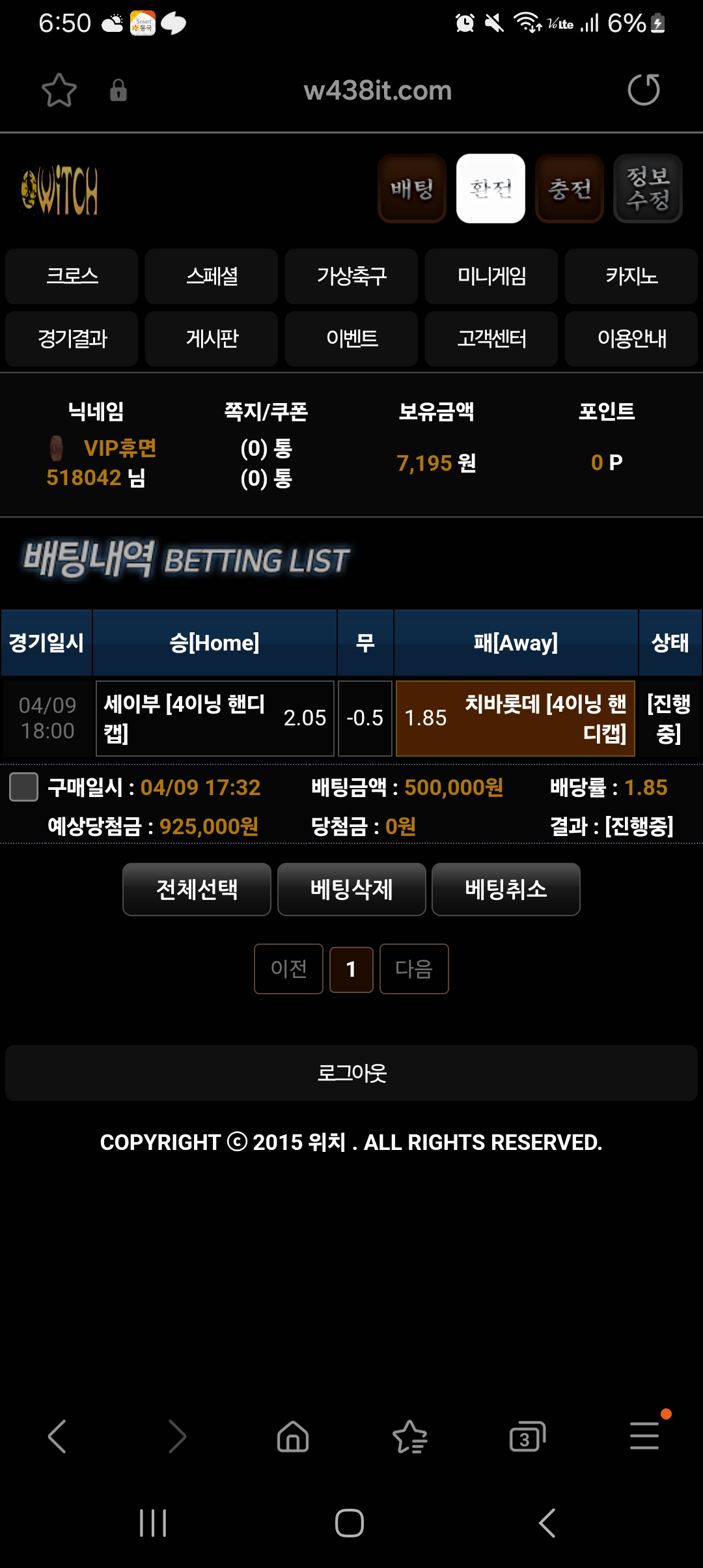Bookmark this site with the star icon
Image resolution: width=703 pixels, height=1568 pixels.
pyautogui.click(x=59, y=90)
